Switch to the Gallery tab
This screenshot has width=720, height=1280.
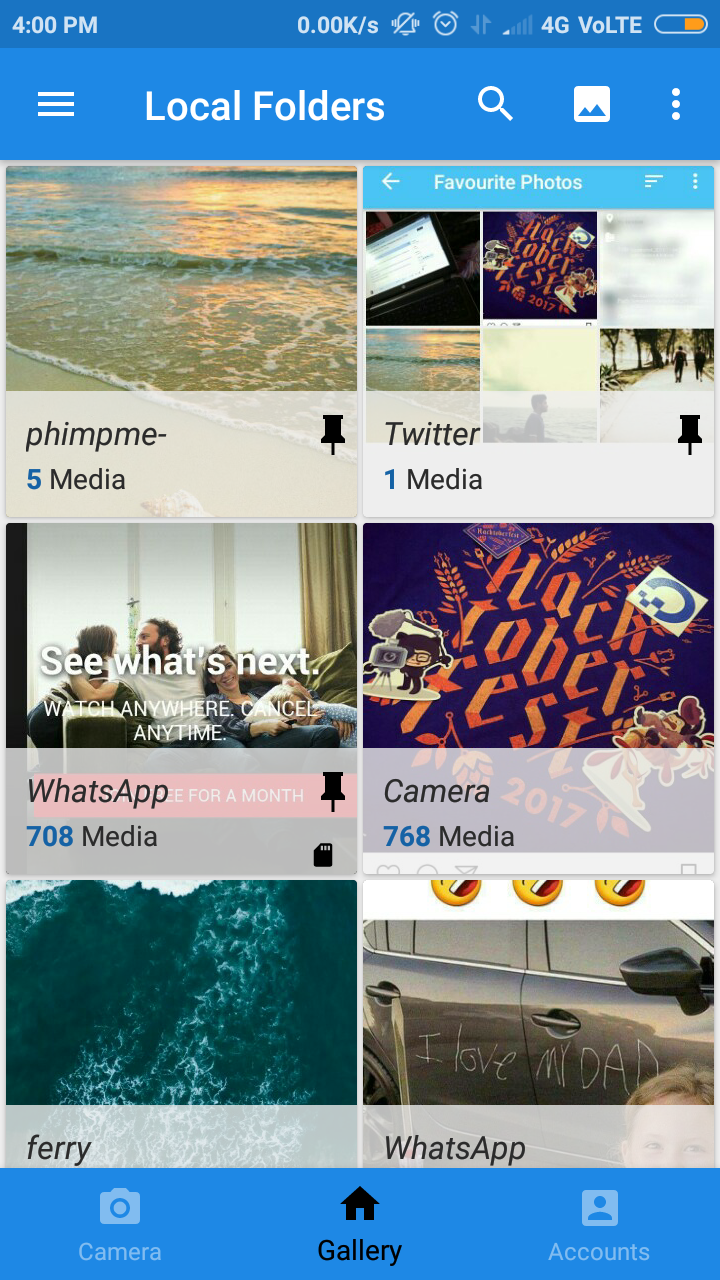360,1225
